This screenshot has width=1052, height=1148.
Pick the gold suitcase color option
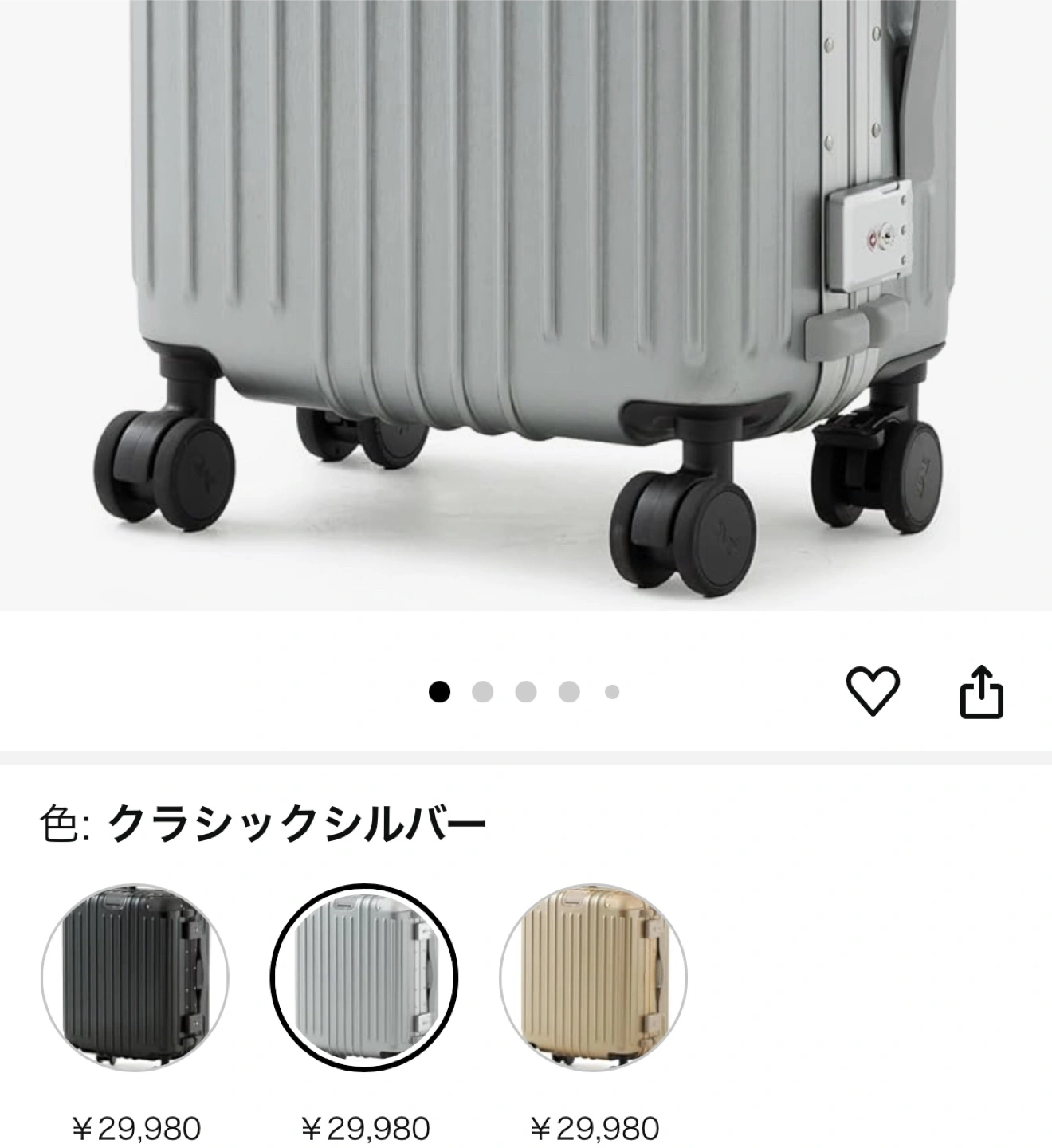click(594, 976)
